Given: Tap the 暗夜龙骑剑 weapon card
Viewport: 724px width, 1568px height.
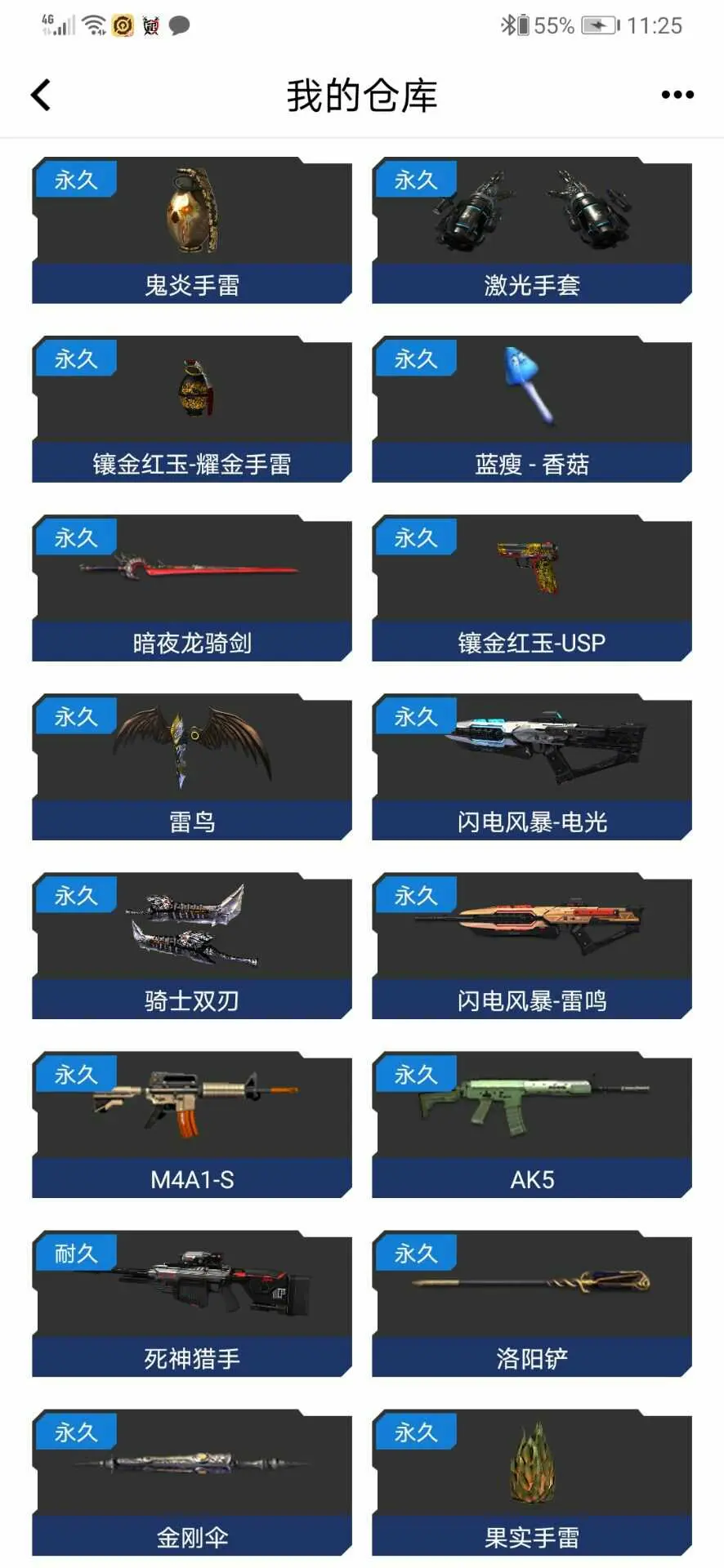Looking at the screenshot, I should click(x=192, y=588).
